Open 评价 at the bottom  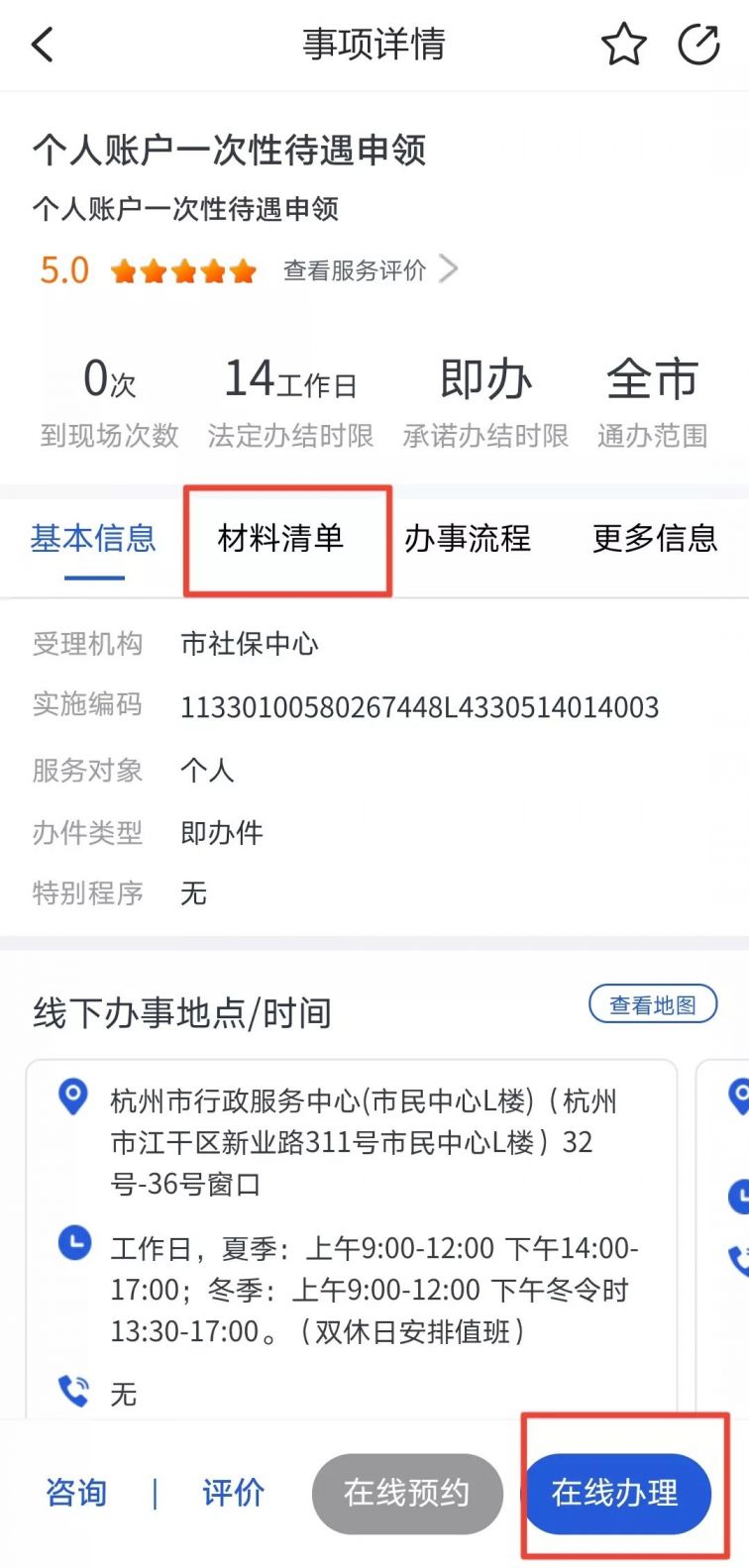(234, 1493)
